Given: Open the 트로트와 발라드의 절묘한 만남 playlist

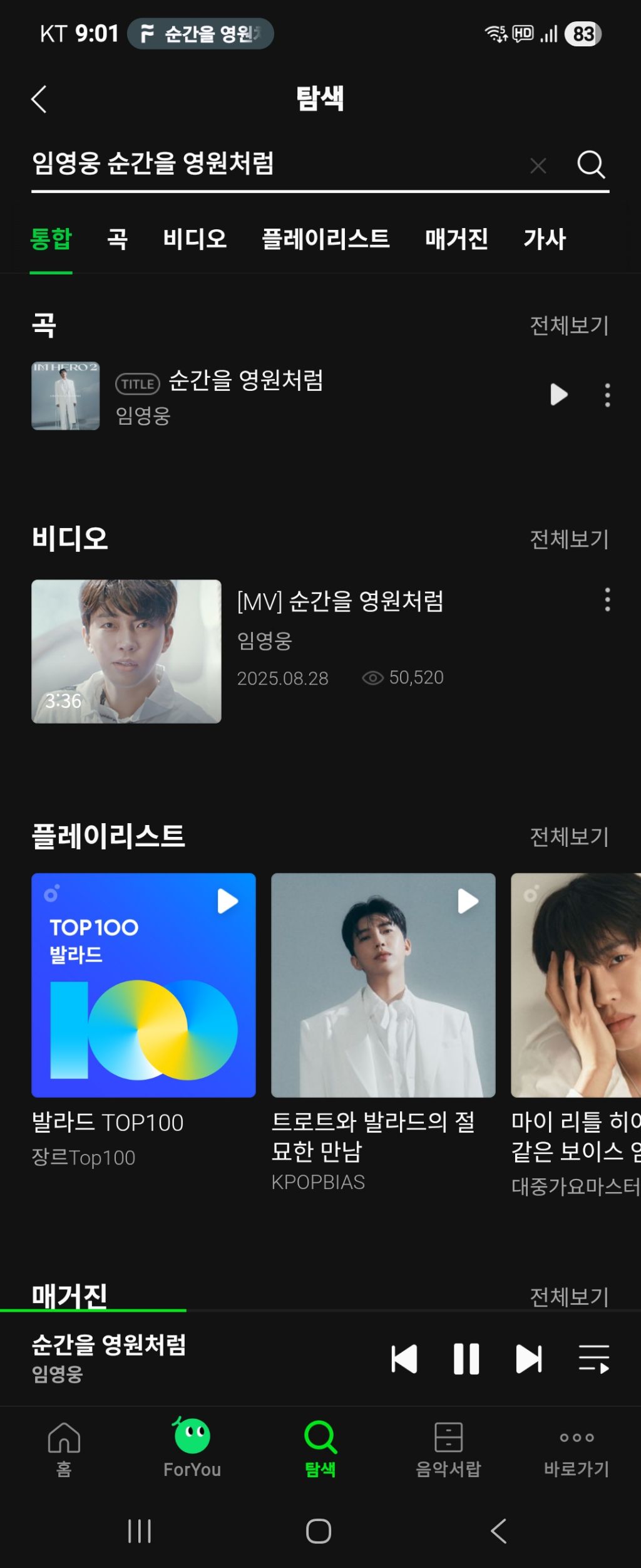Looking at the screenshot, I should coord(382,985).
